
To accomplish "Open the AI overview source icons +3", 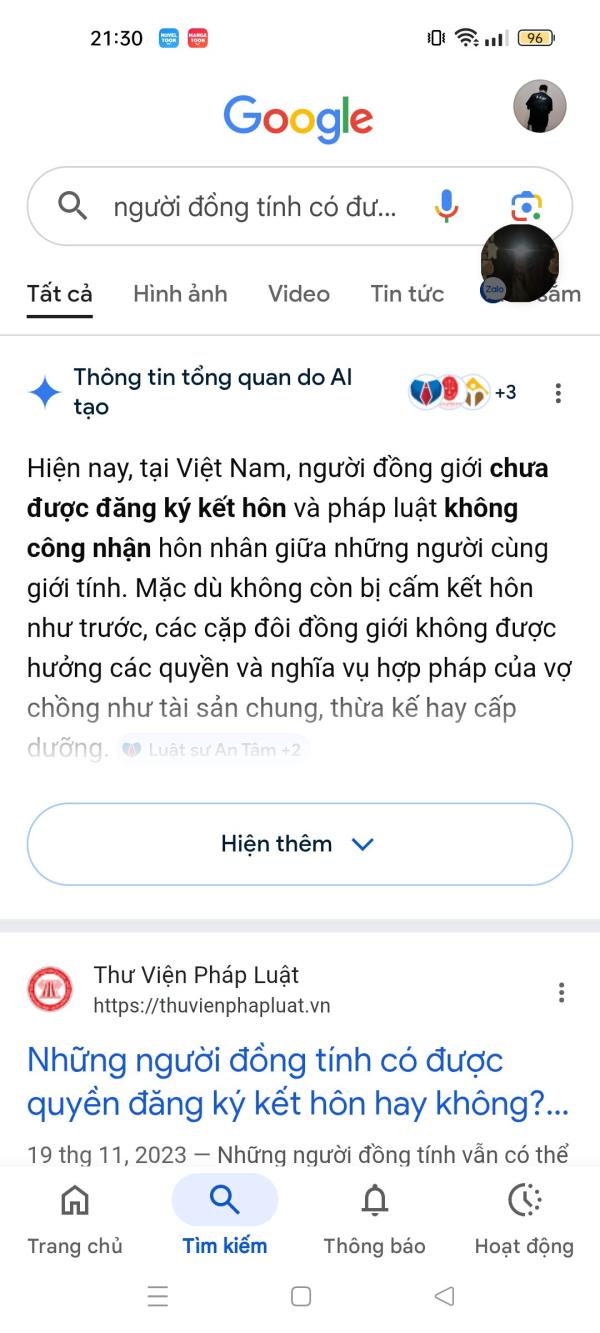I will [463, 392].
